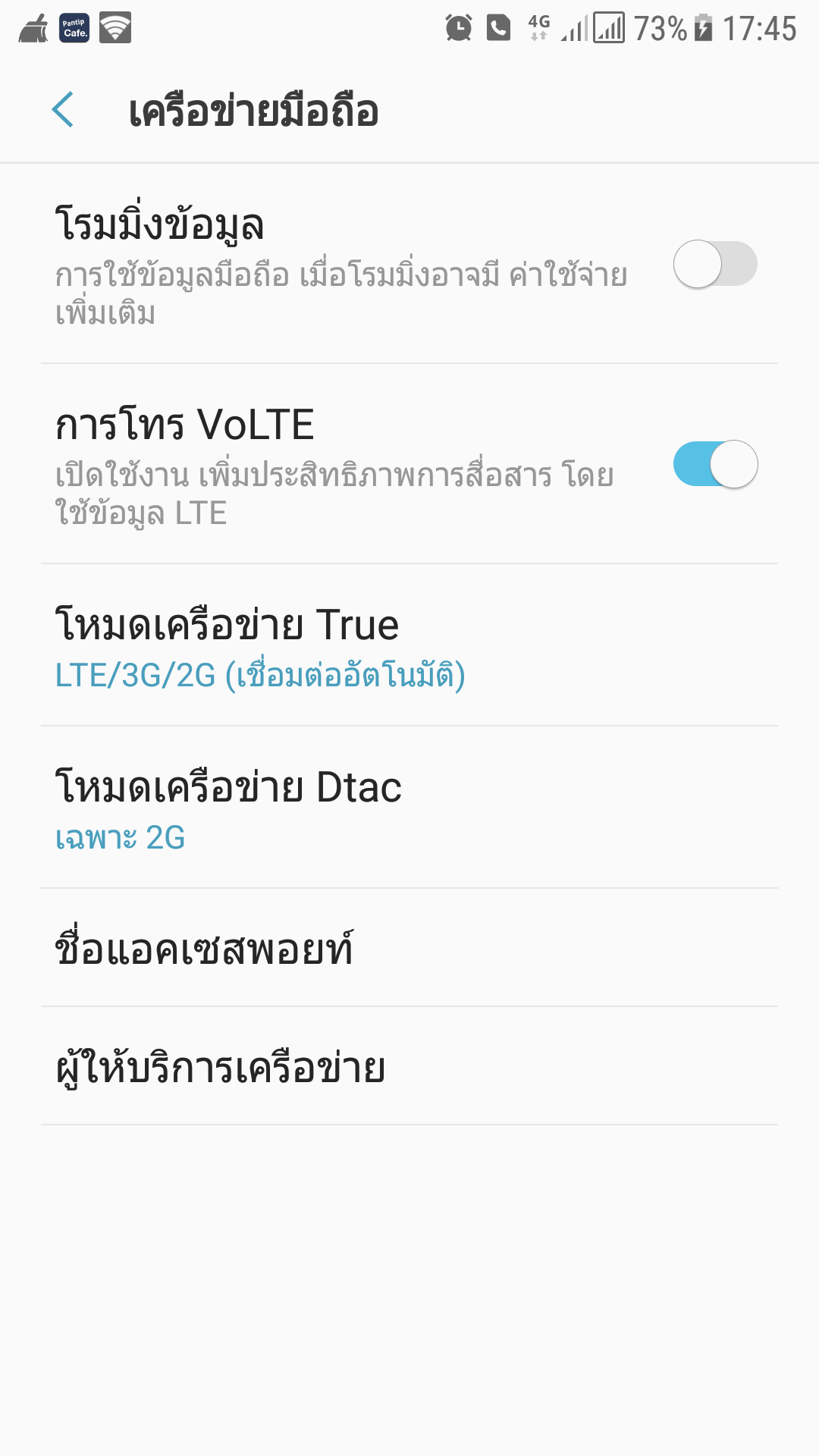Open โหมดเครือข่าย True setting
Image resolution: width=819 pixels, height=1456 pixels.
(409, 645)
